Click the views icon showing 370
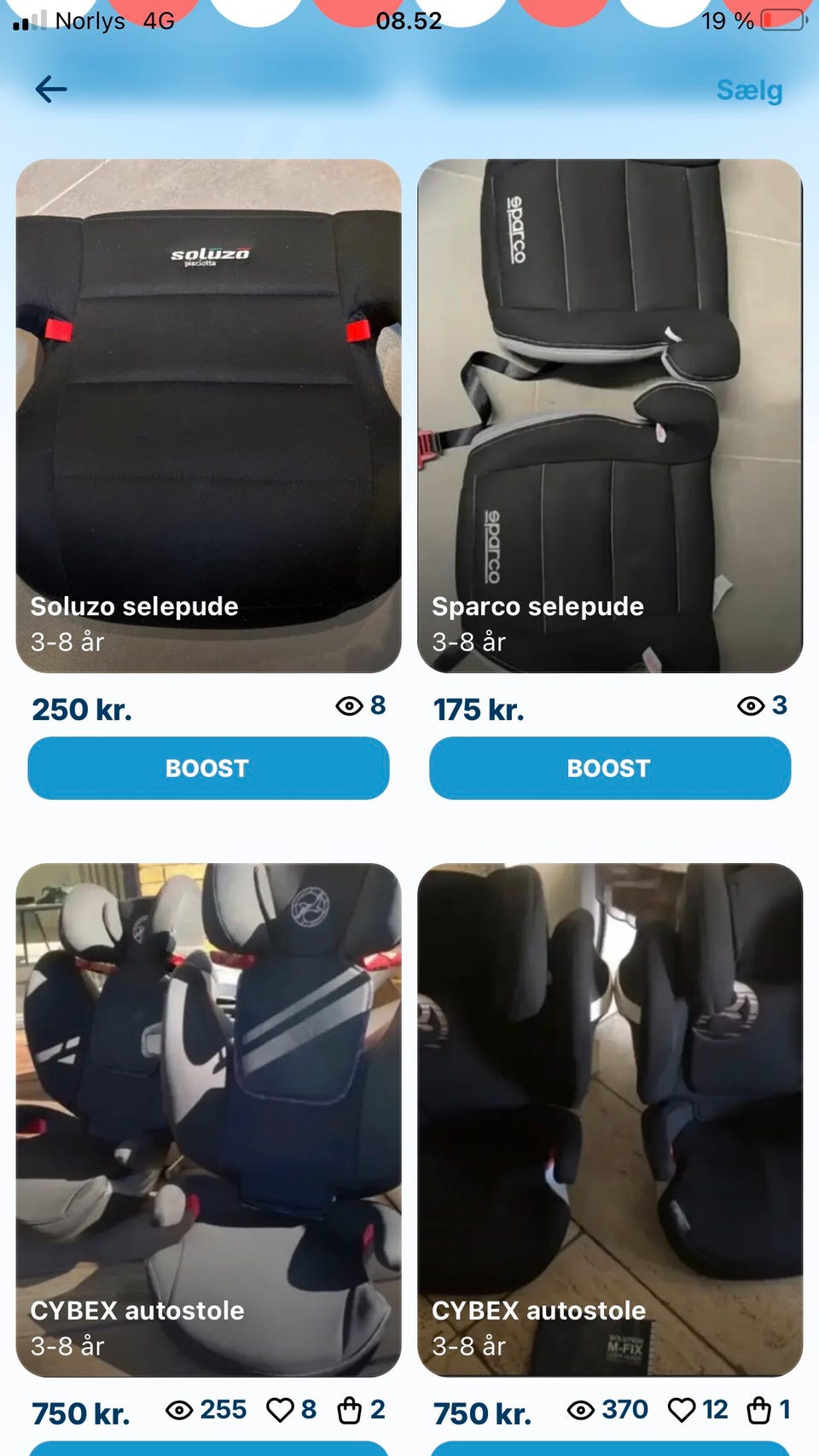 (x=582, y=1409)
